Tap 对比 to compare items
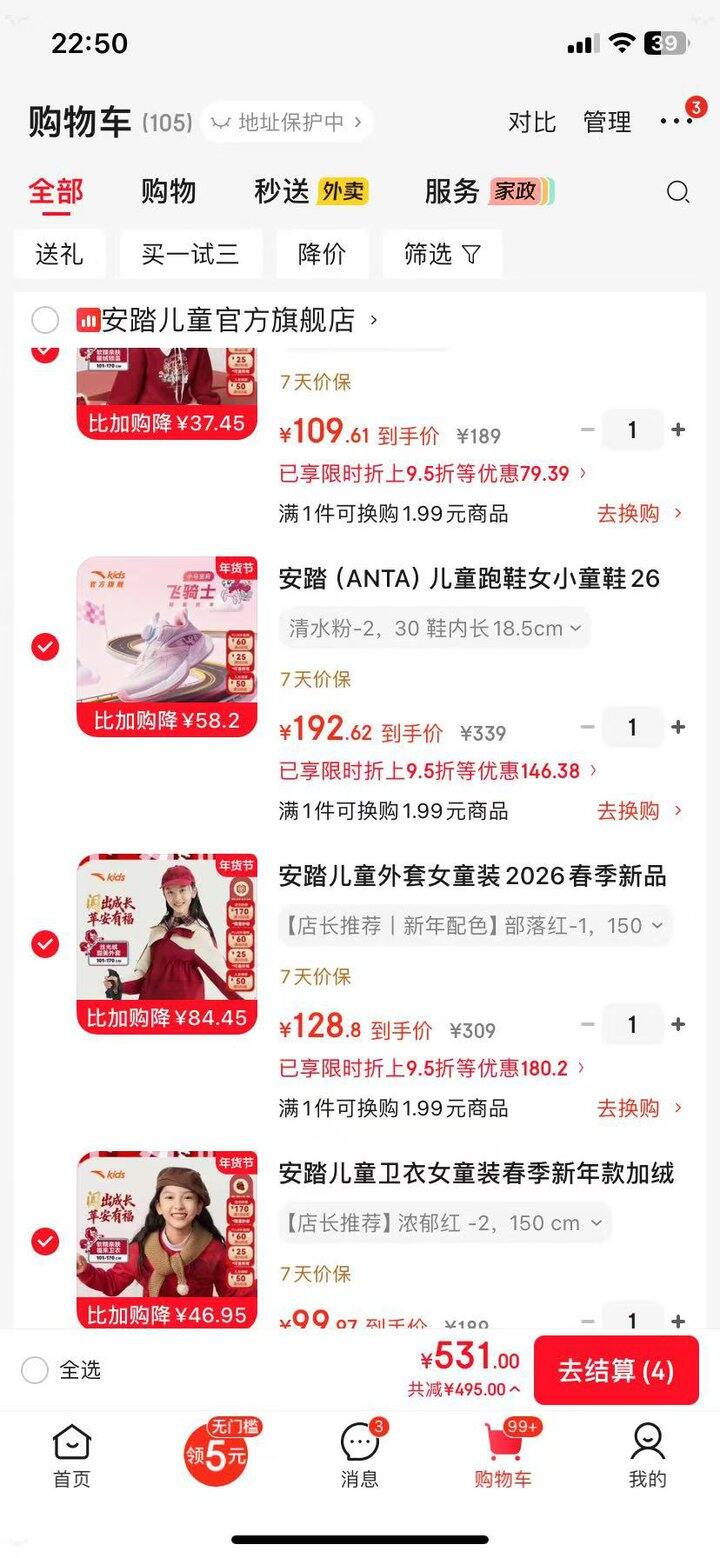This screenshot has width=720, height=1558. pos(531,122)
